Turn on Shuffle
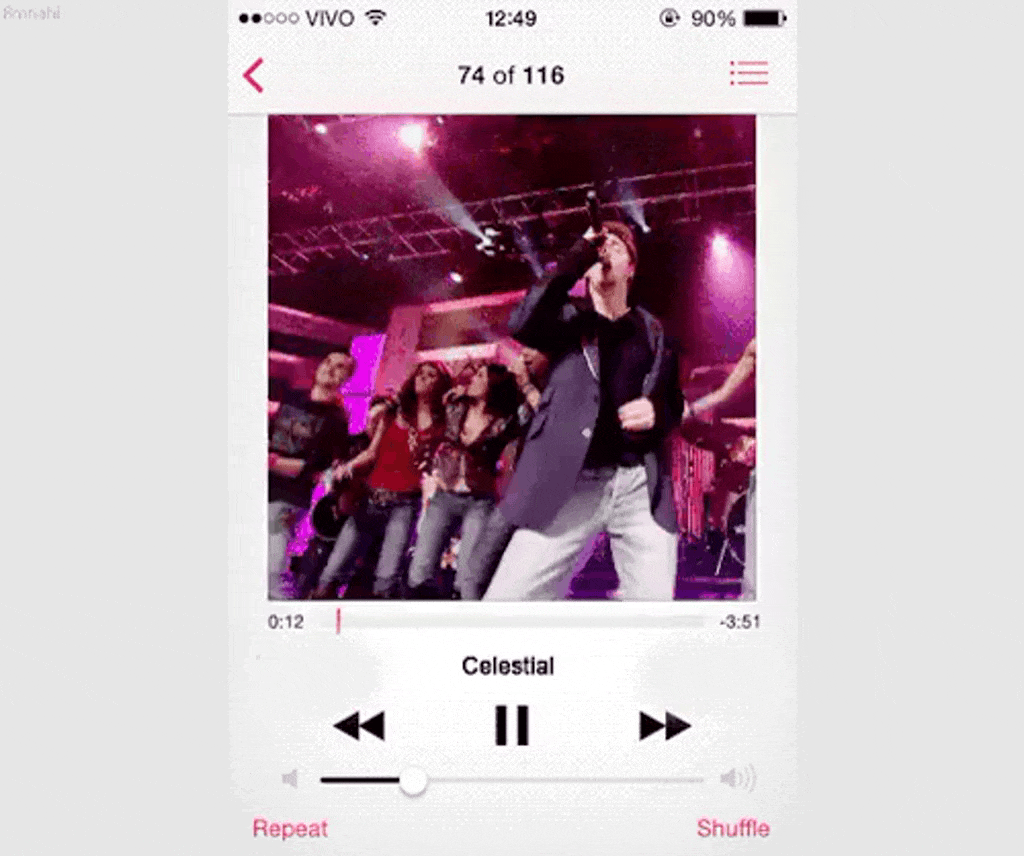The width and height of the screenshot is (1024, 856). [x=733, y=828]
